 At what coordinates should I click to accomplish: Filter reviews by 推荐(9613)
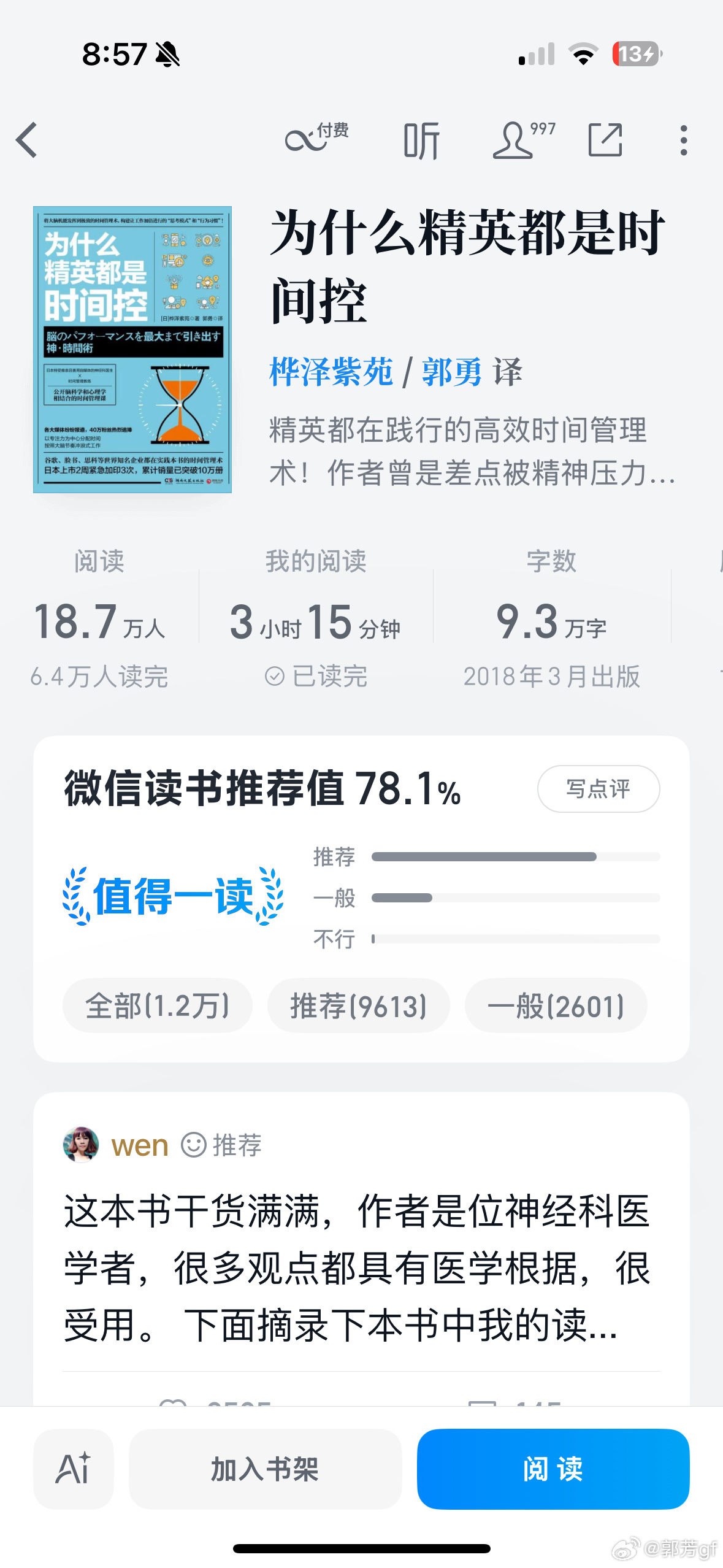358,1005
